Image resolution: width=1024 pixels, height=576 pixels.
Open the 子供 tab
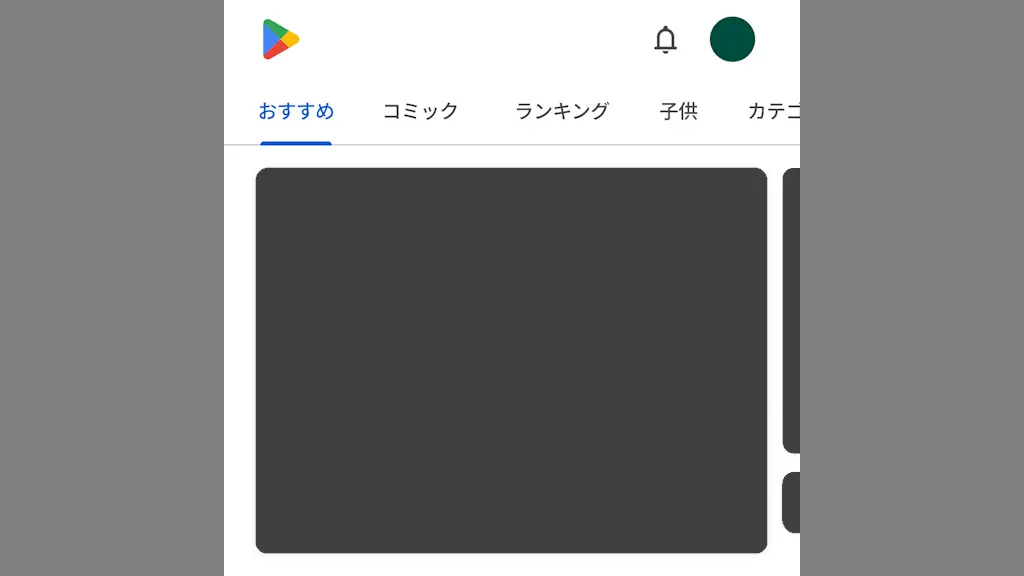click(678, 111)
